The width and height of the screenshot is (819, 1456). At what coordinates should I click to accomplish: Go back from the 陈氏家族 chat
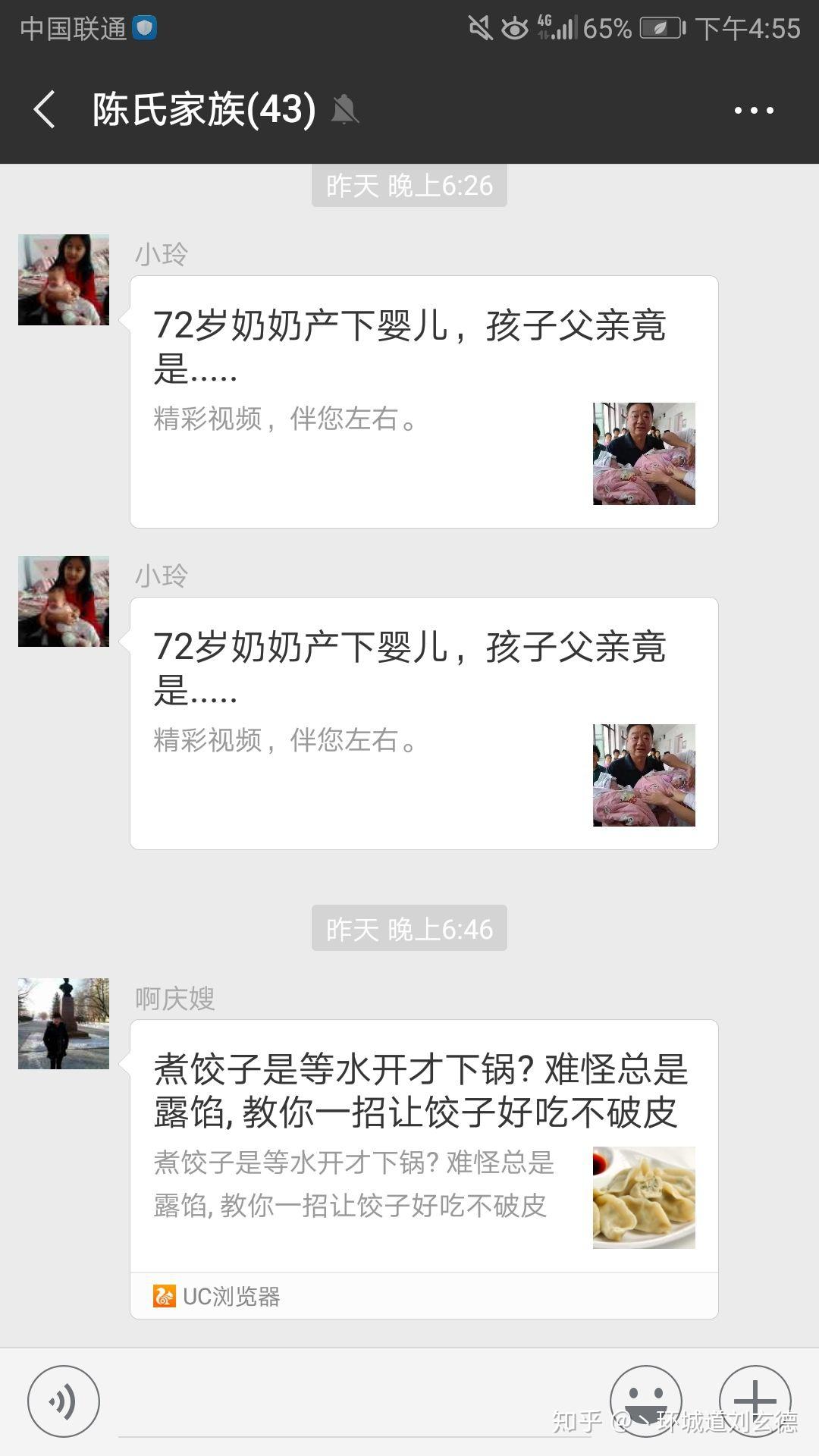45,110
